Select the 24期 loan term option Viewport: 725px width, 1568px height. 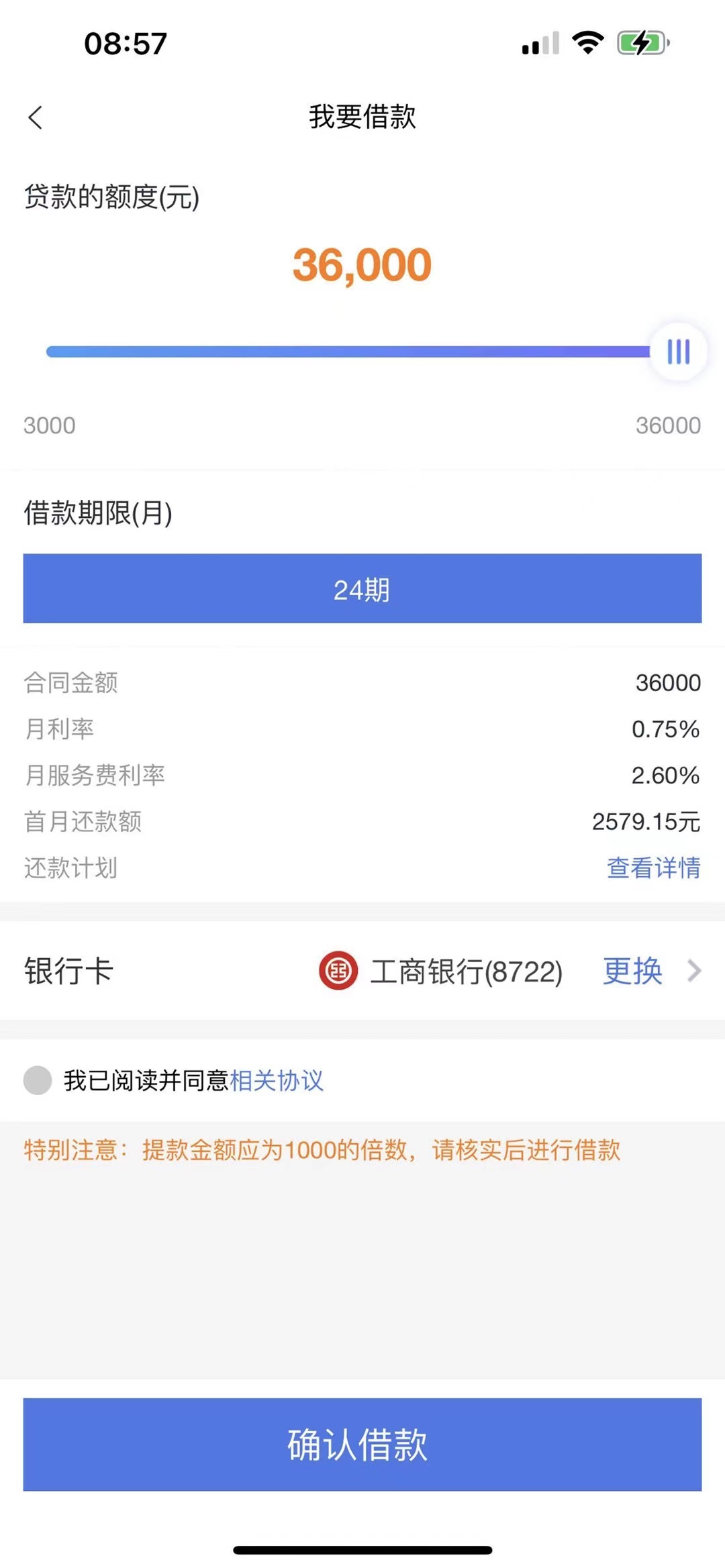[x=362, y=588]
